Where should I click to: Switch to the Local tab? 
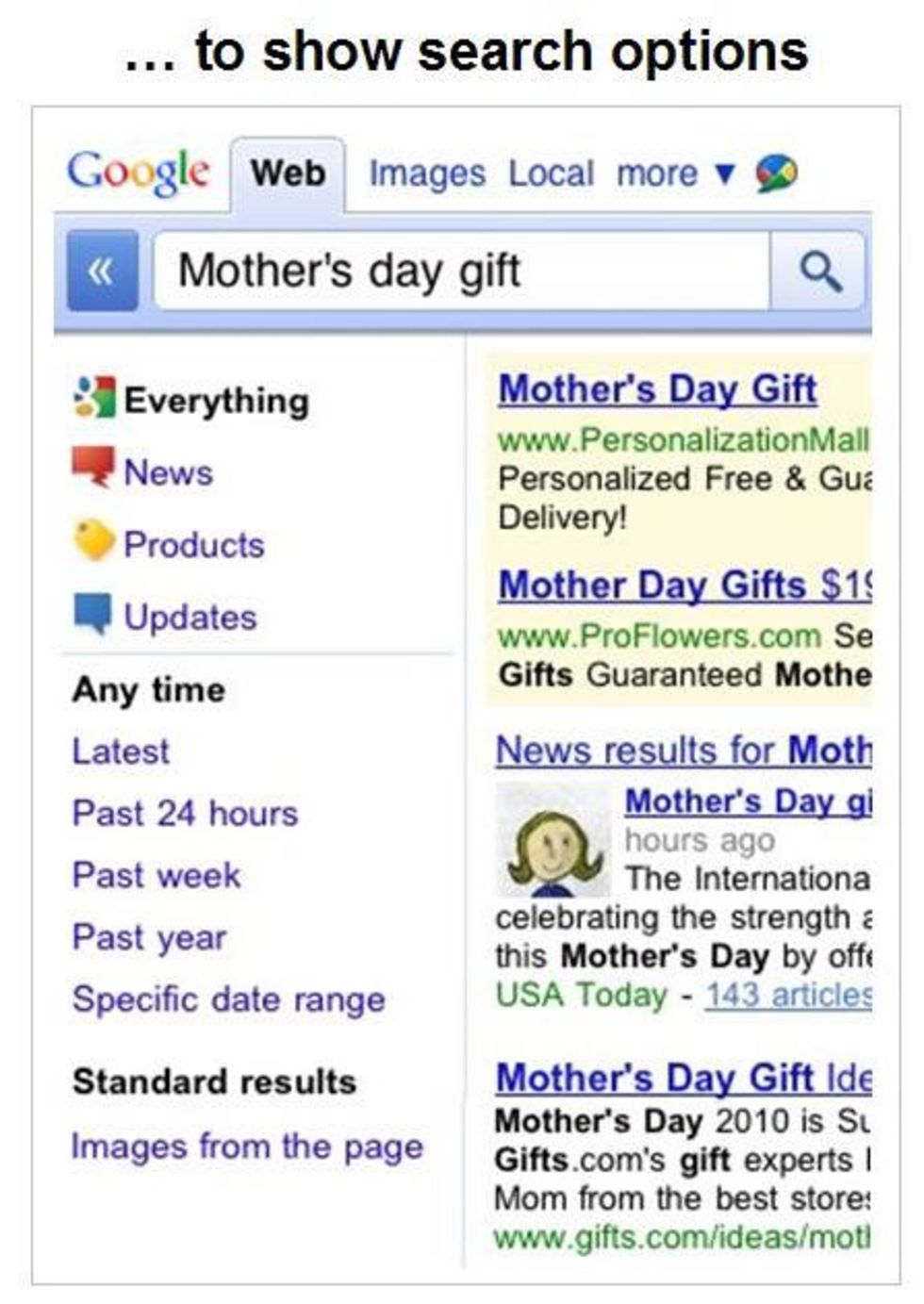point(551,173)
